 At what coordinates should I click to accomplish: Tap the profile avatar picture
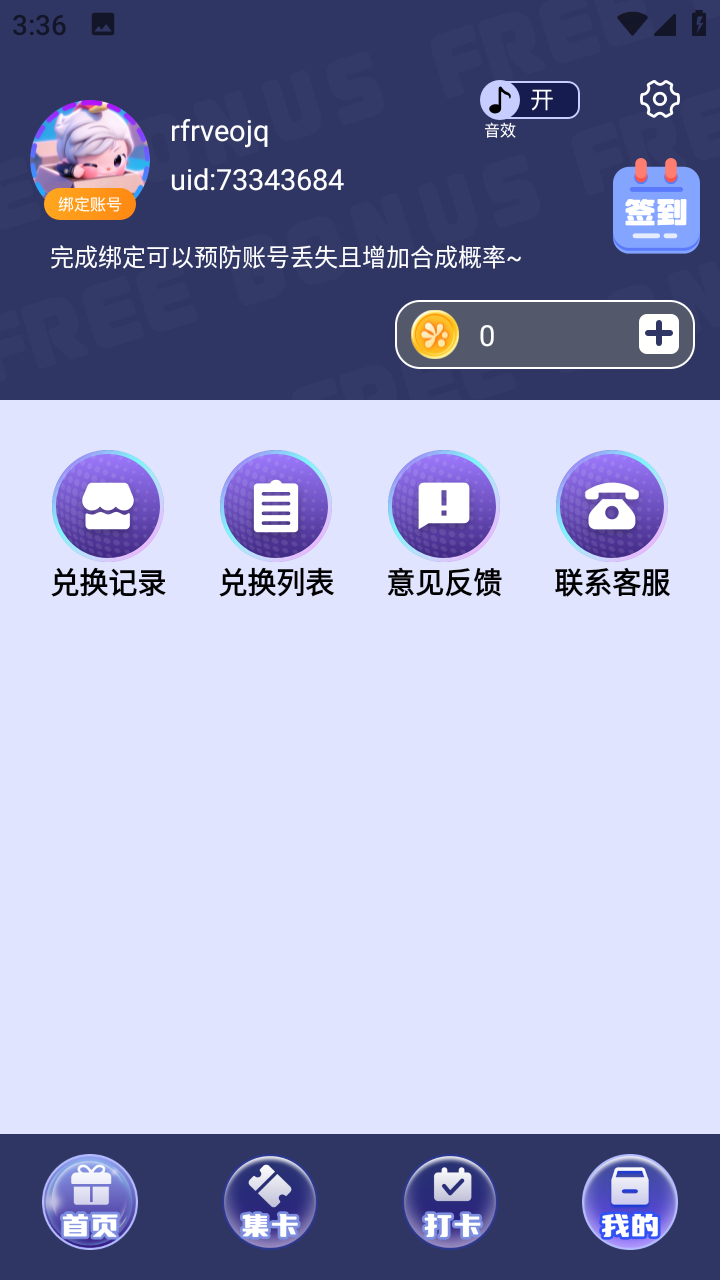pos(90,150)
